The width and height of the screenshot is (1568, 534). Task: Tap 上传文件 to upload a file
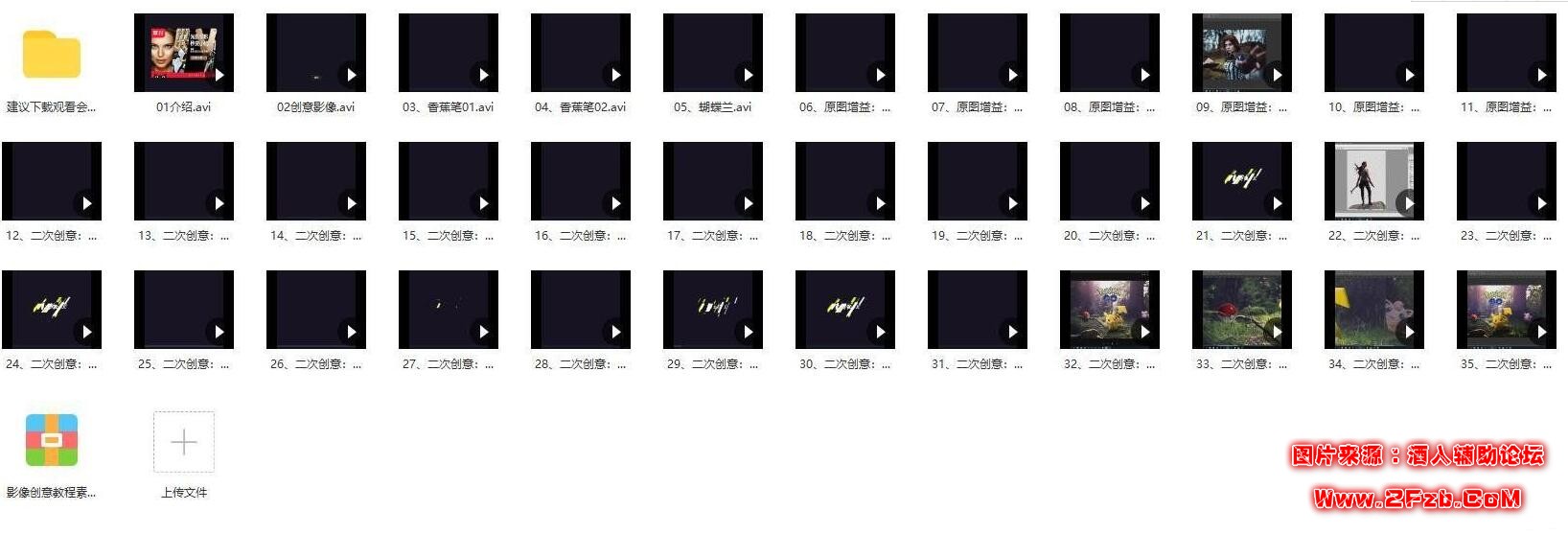click(x=183, y=442)
